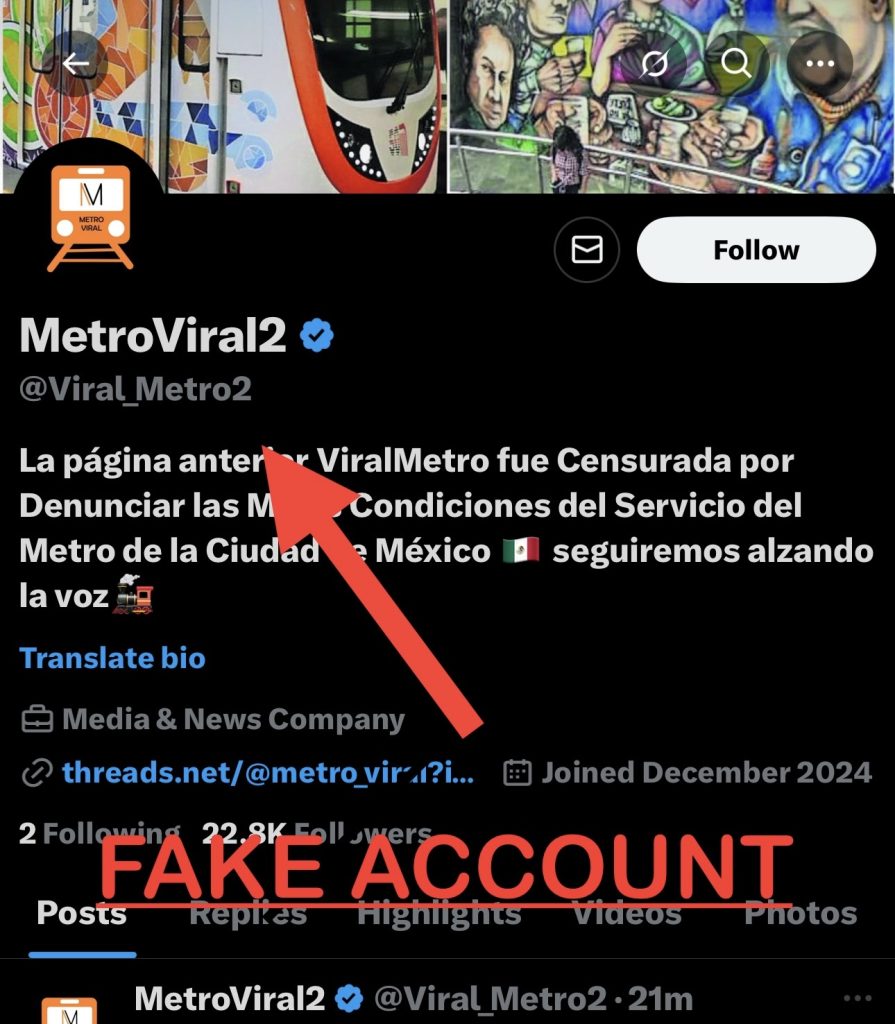Tap Translate bio
The image size is (895, 1024).
tap(112, 658)
